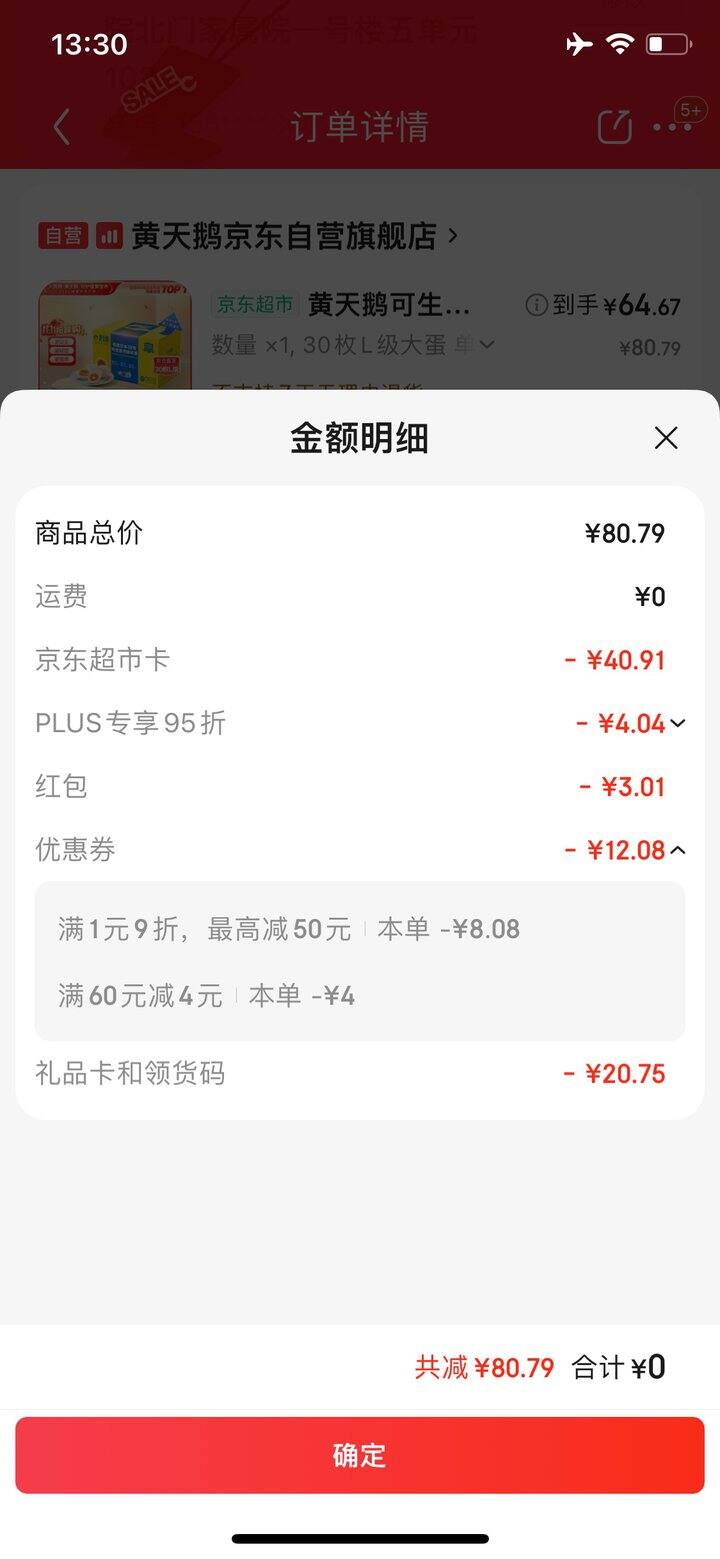Collapse the 优惠券 discount breakdown
The width and height of the screenshot is (720, 1559).
click(x=678, y=850)
